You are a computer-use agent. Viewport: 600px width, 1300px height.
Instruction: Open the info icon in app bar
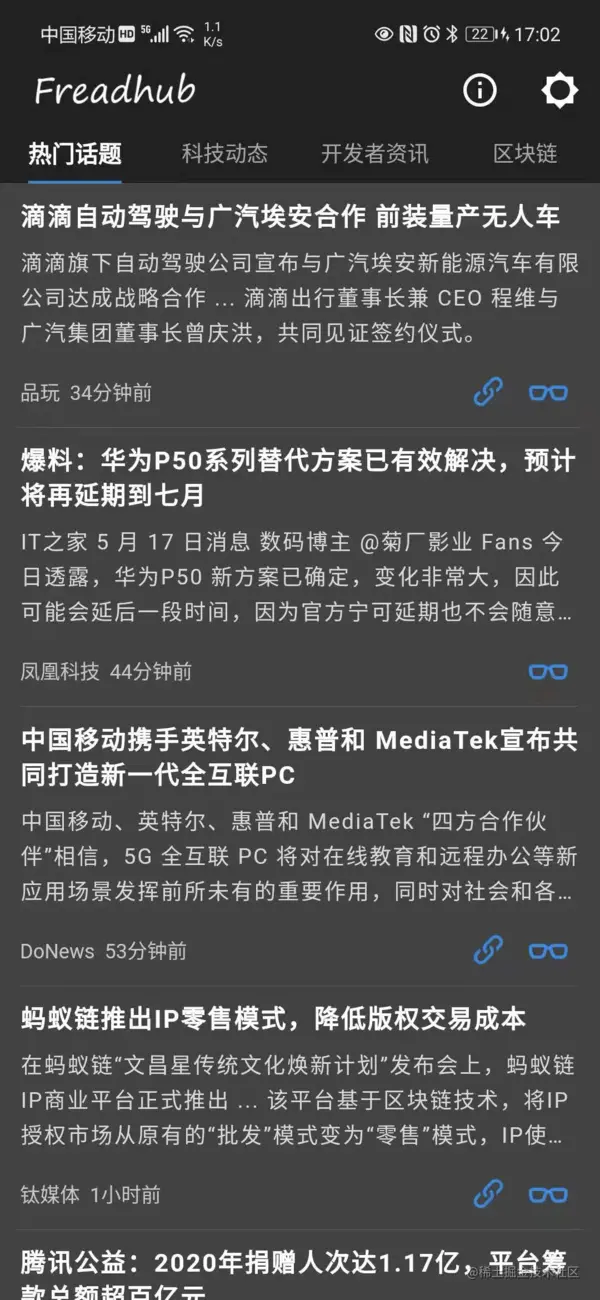pyautogui.click(x=479, y=91)
